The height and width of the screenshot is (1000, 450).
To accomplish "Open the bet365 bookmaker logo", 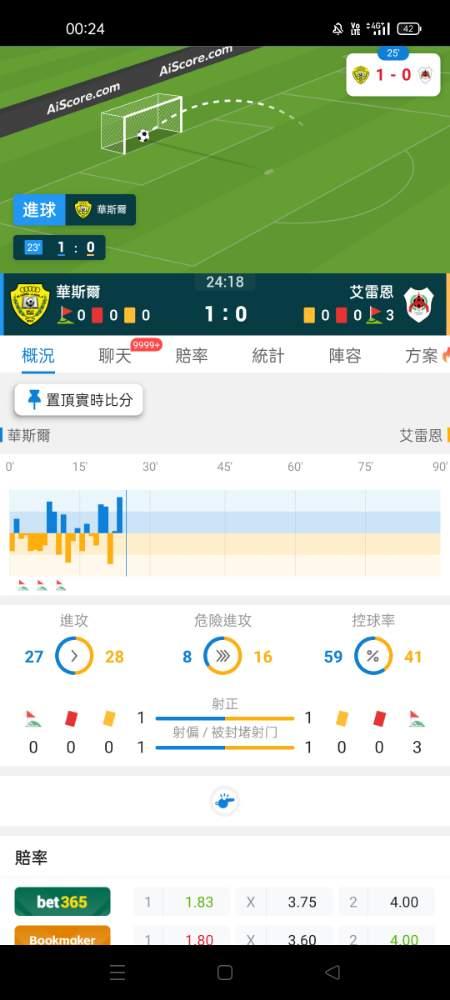I will point(62,902).
